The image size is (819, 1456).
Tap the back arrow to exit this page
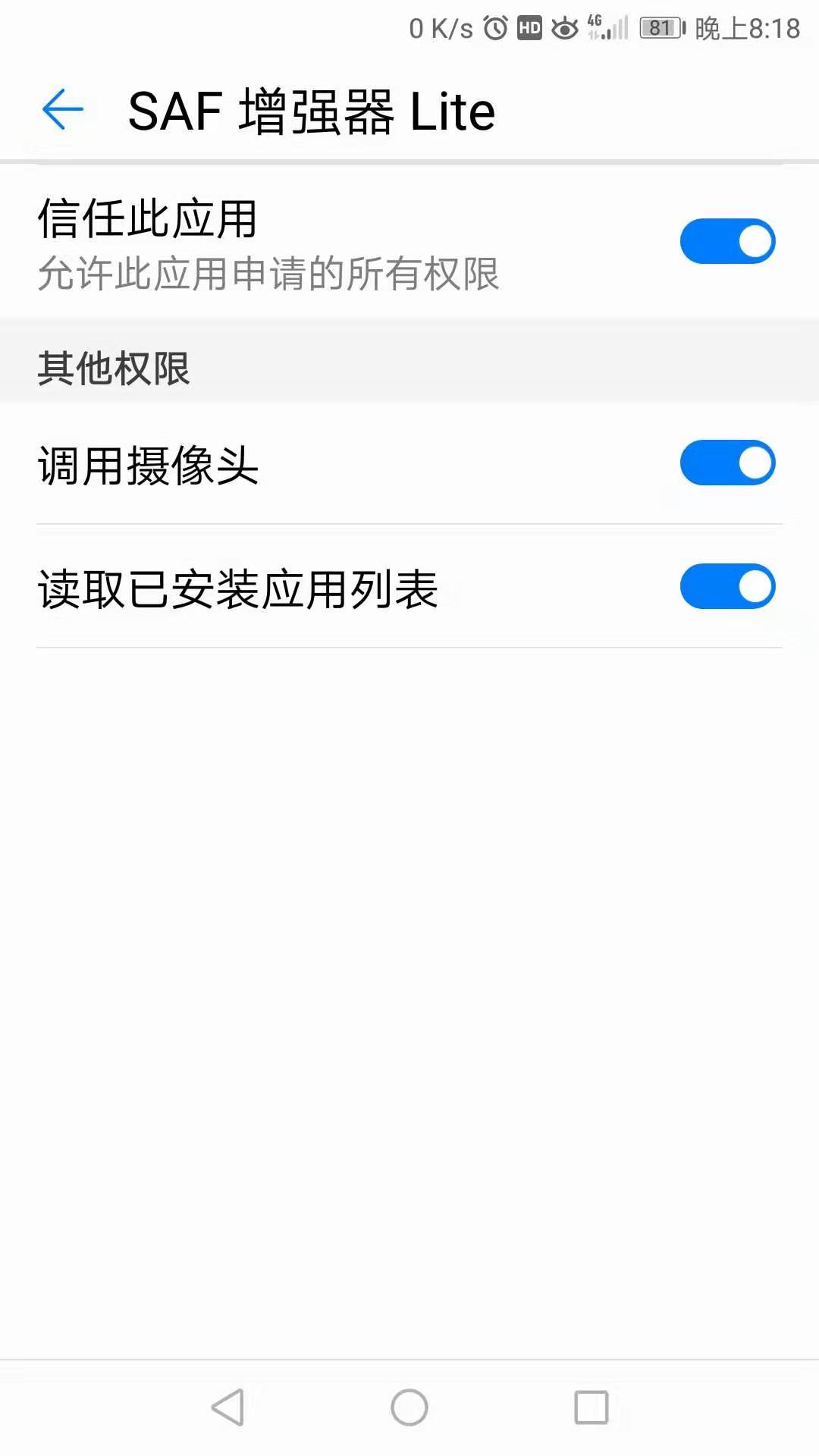tap(61, 109)
